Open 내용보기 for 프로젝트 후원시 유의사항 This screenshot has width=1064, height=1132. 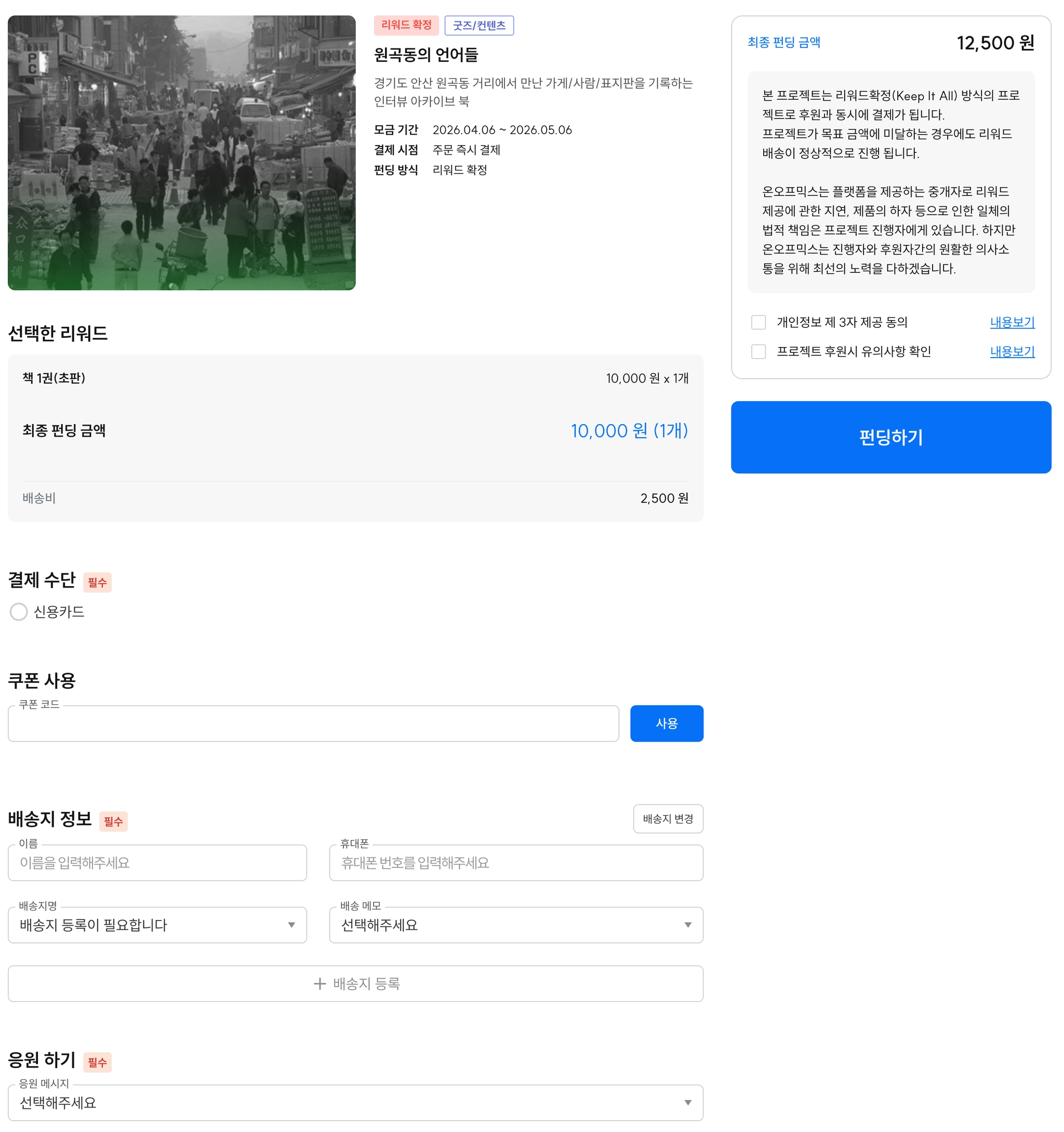(1012, 351)
